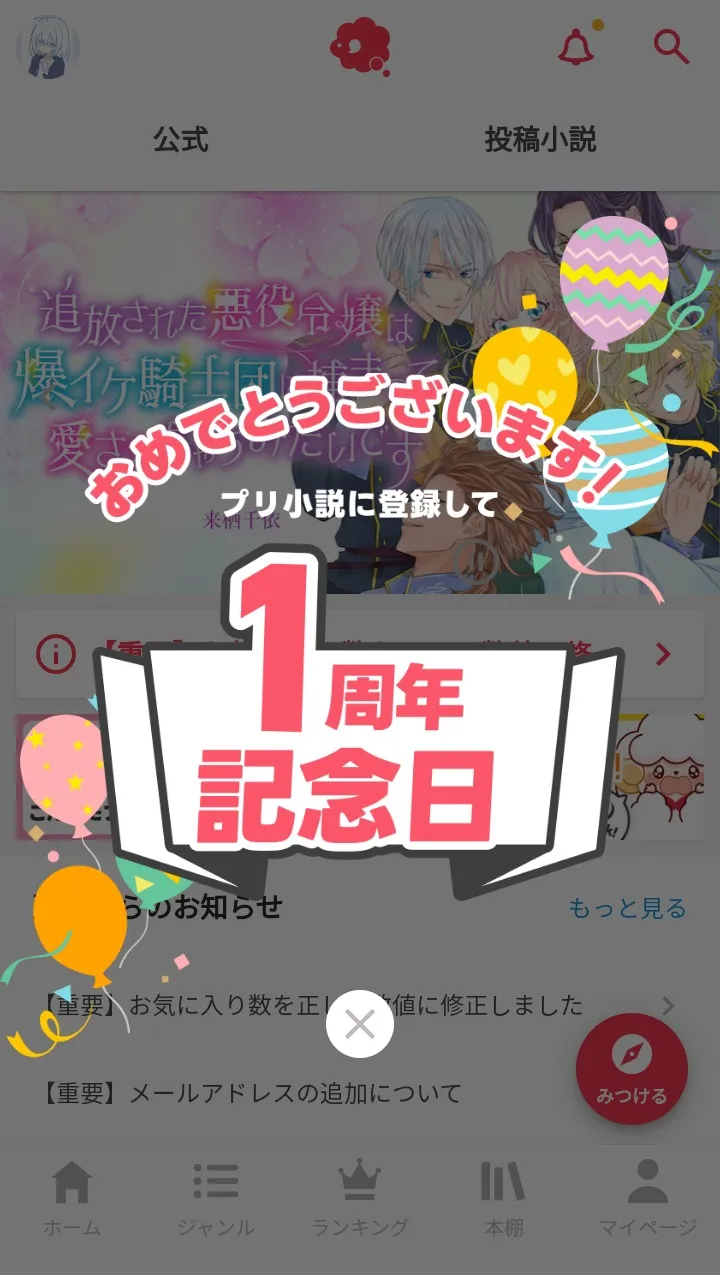
Task: Open the 本棚 tab
Action: click(503, 1199)
